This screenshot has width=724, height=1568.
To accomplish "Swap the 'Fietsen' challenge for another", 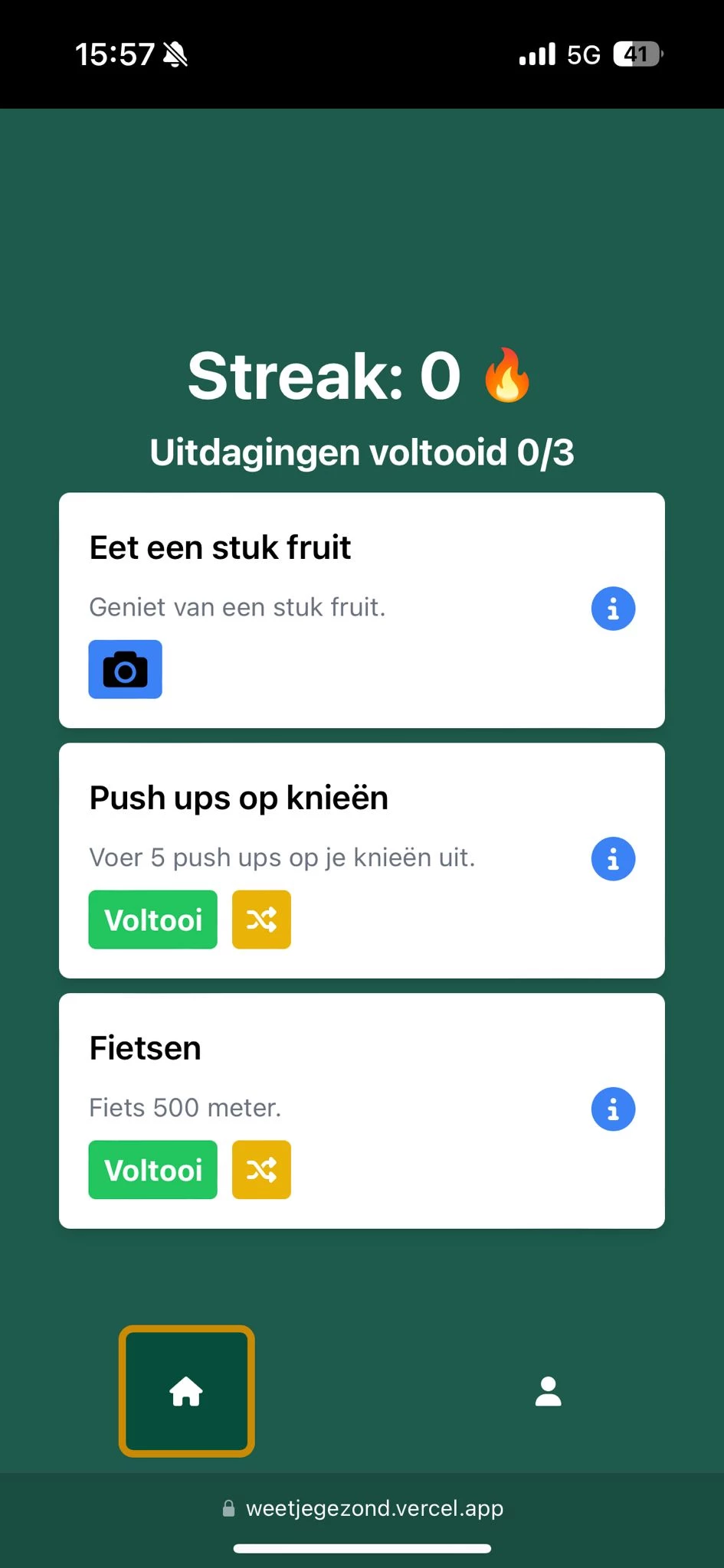I will 260,1170.
